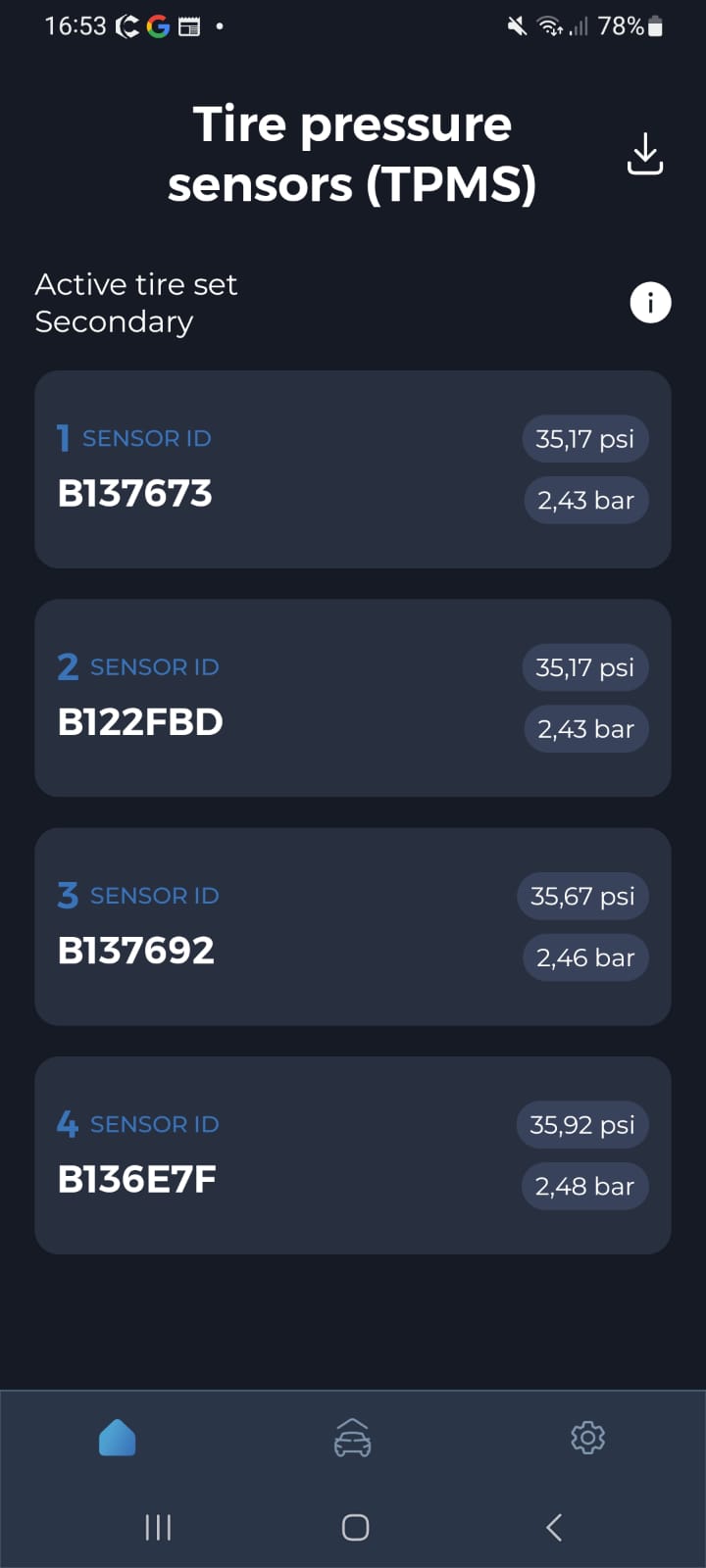Open the car tab in bottom navigation
706x1568 pixels.
coord(353,1438)
